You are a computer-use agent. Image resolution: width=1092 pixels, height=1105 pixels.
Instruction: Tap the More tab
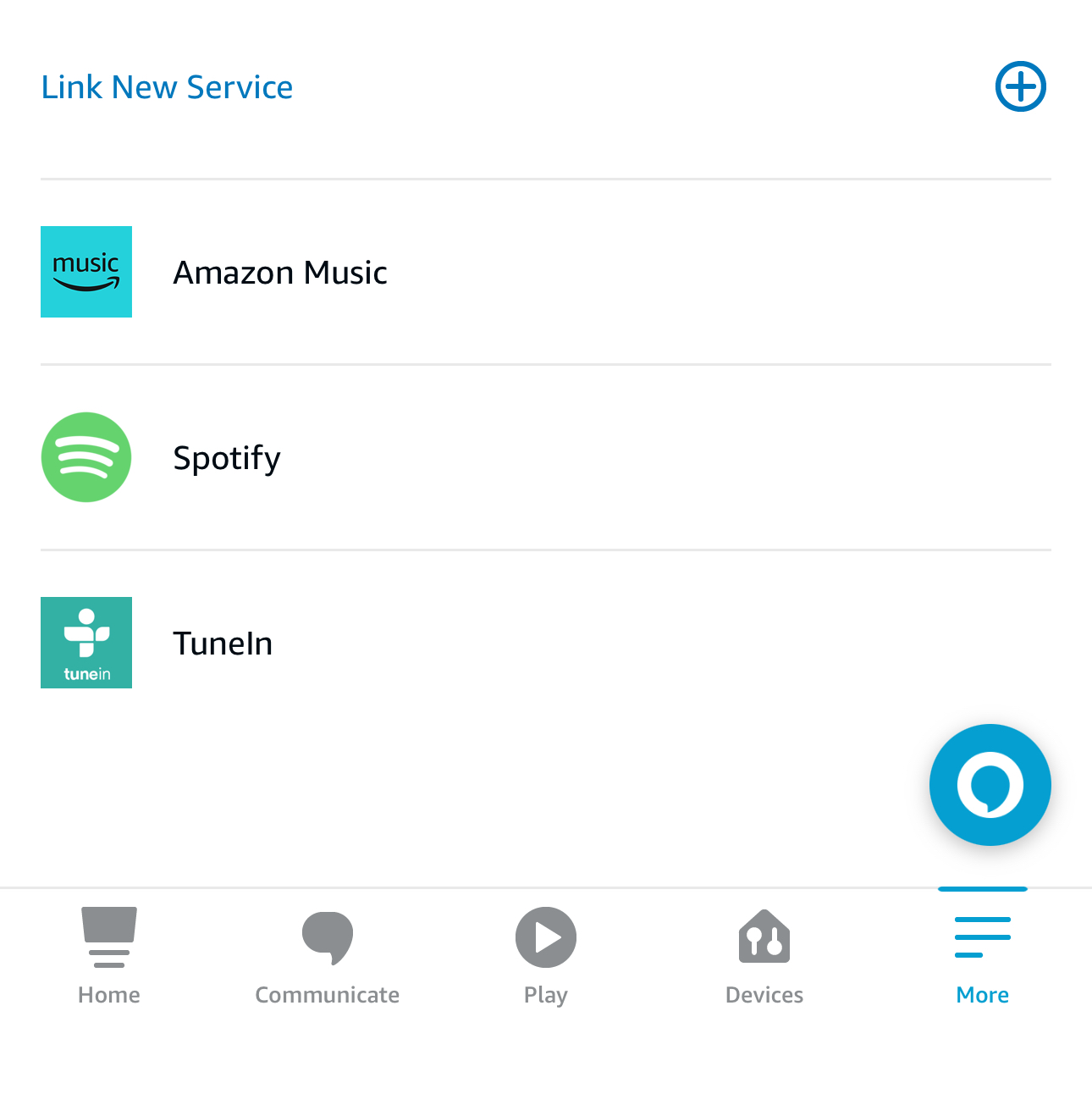(x=982, y=957)
